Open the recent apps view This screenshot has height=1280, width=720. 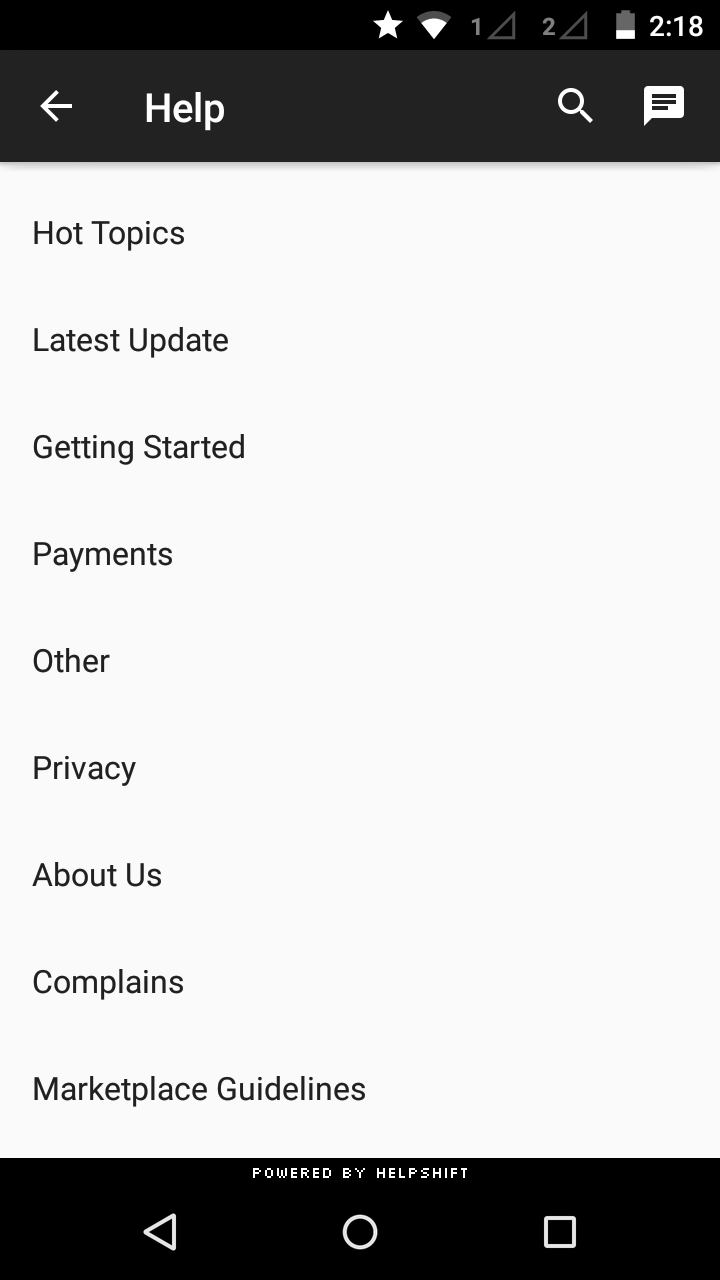(x=560, y=1232)
